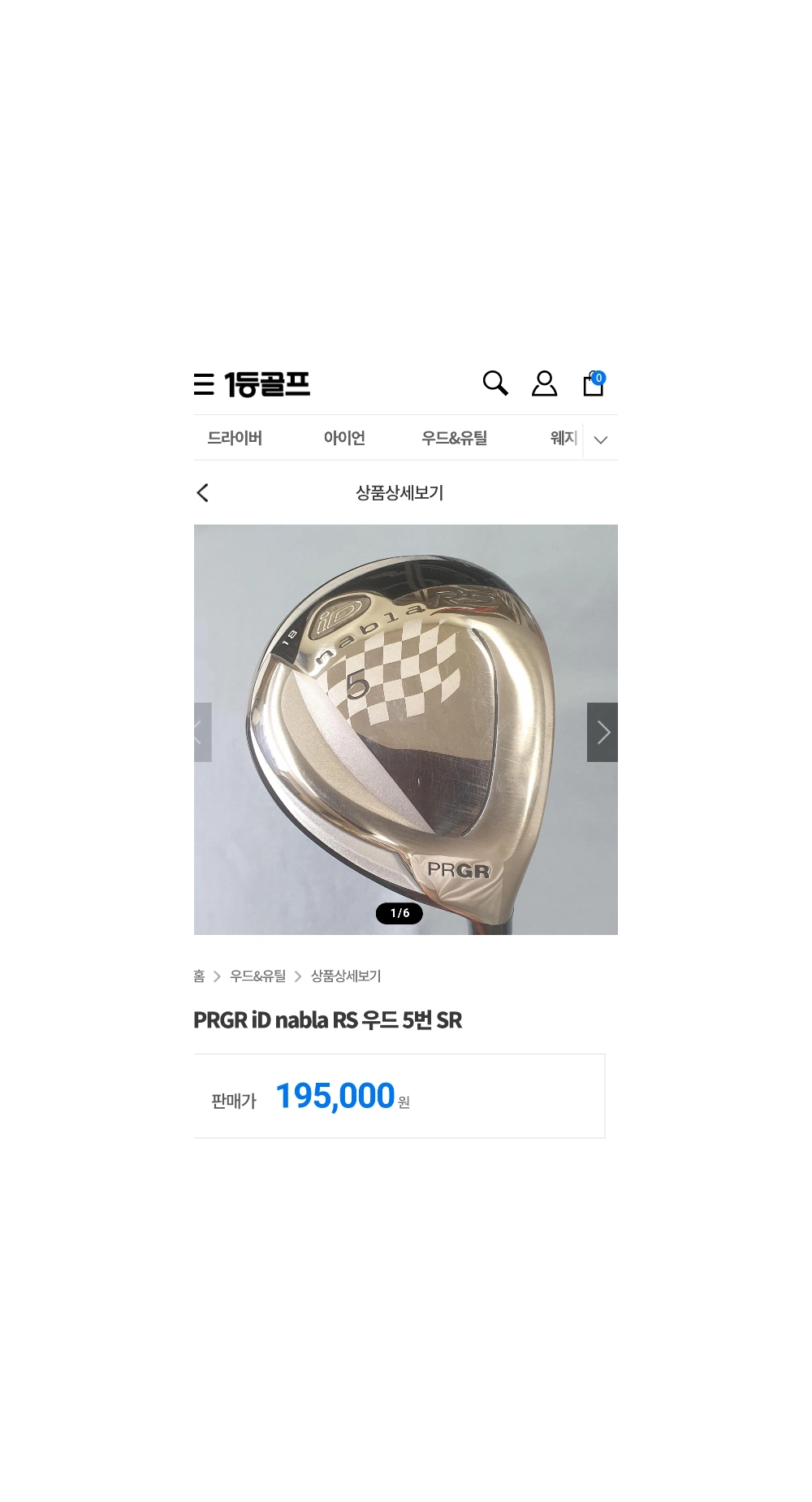This screenshot has height=1502, width=812.
Task: Open my account profile icon
Action: pos(544,383)
